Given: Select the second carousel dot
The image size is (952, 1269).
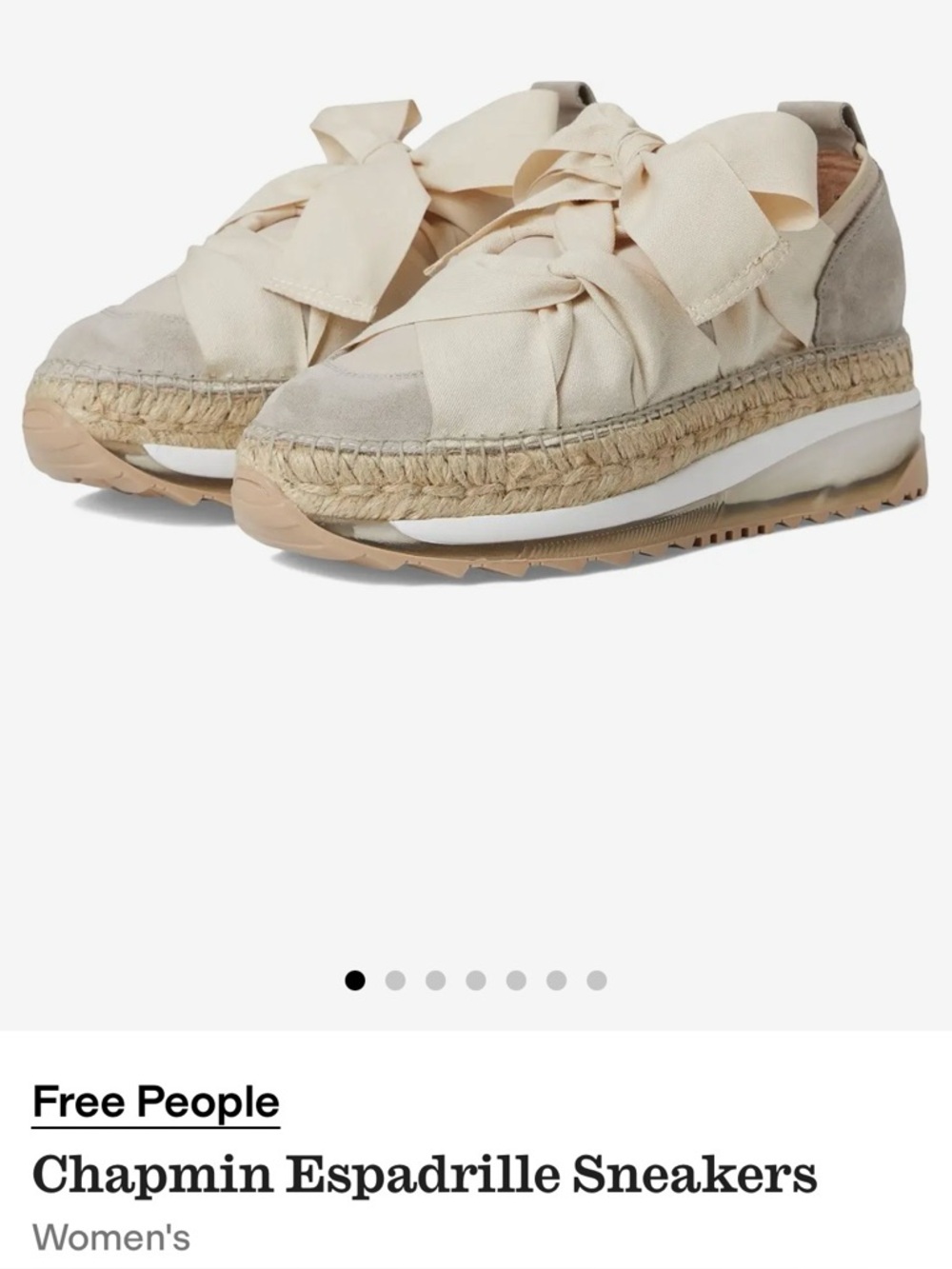Looking at the screenshot, I should 397,977.
